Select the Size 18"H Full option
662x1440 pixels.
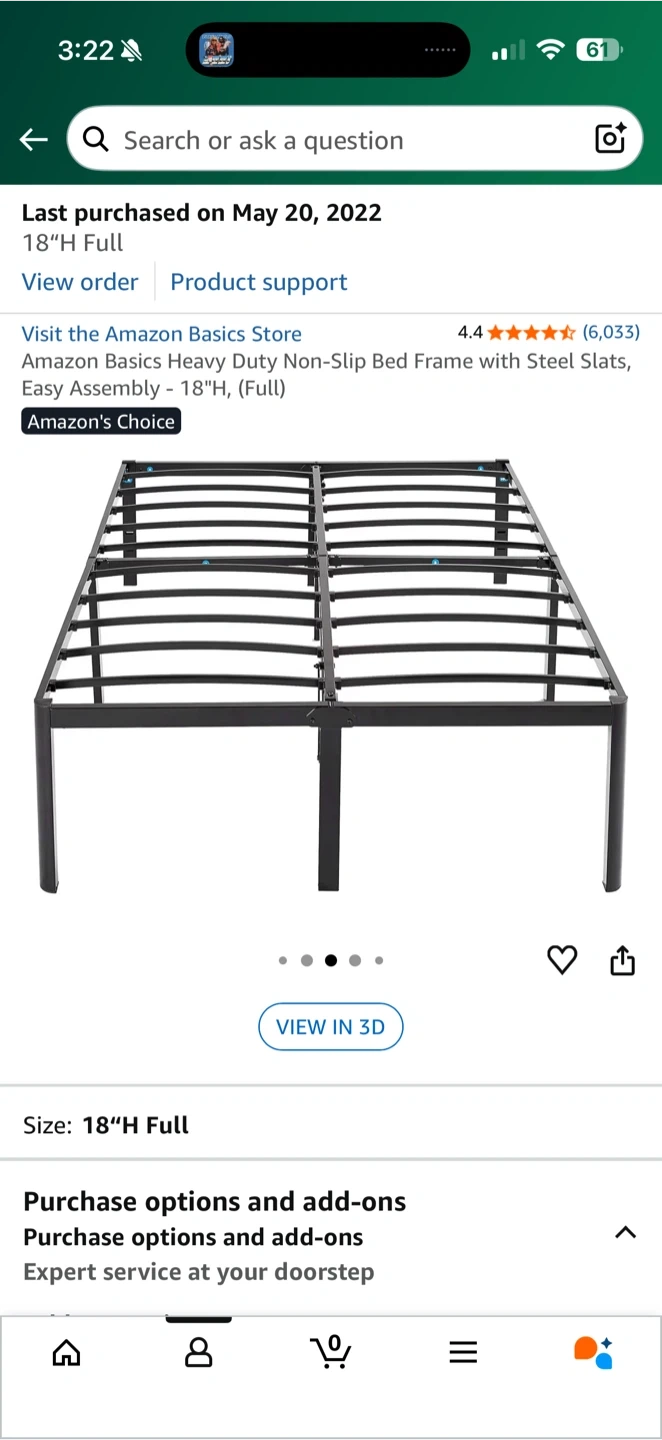click(135, 1125)
